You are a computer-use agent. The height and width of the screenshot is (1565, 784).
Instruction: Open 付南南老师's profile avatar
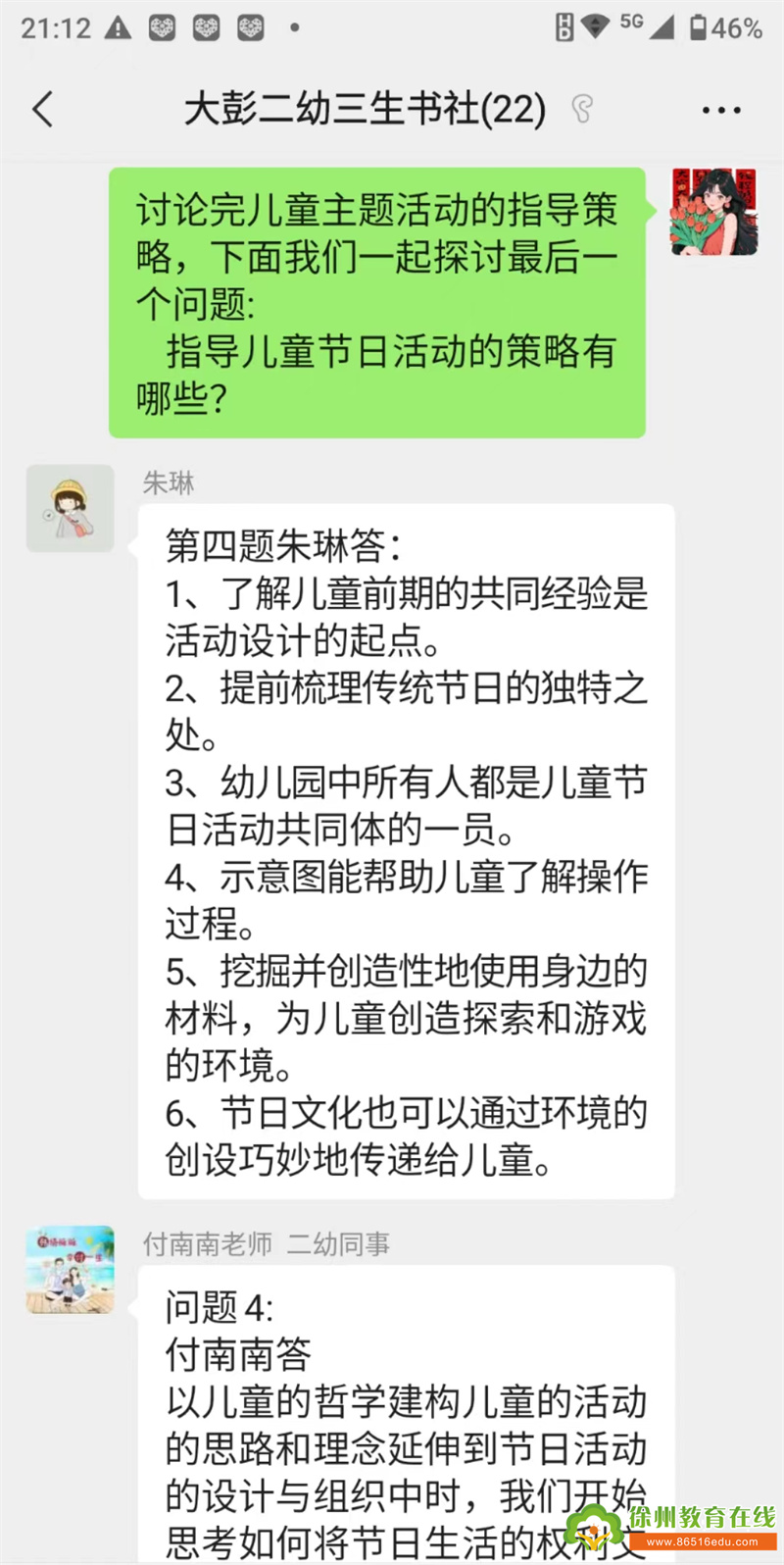[70, 1269]
